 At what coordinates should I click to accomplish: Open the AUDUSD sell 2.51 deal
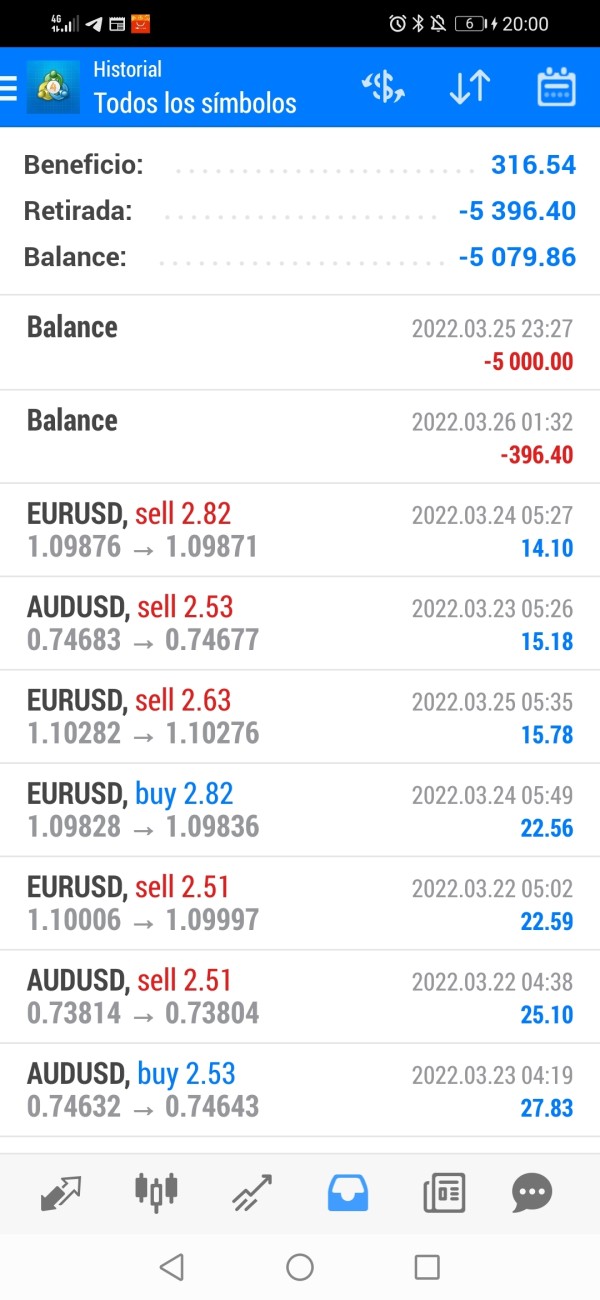300,996
